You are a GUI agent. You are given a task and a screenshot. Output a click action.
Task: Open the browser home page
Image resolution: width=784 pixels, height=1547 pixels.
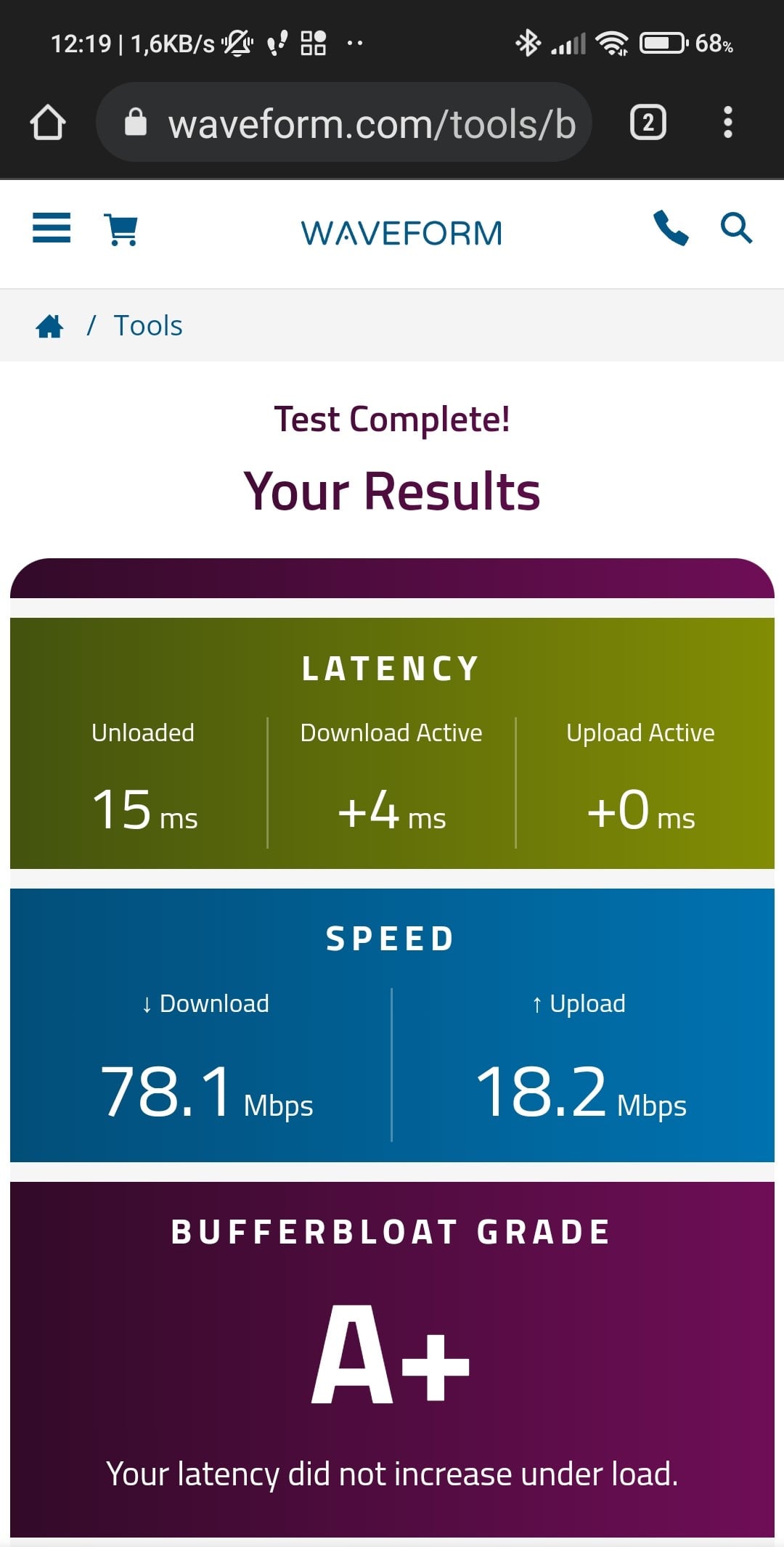coord(48,122)
